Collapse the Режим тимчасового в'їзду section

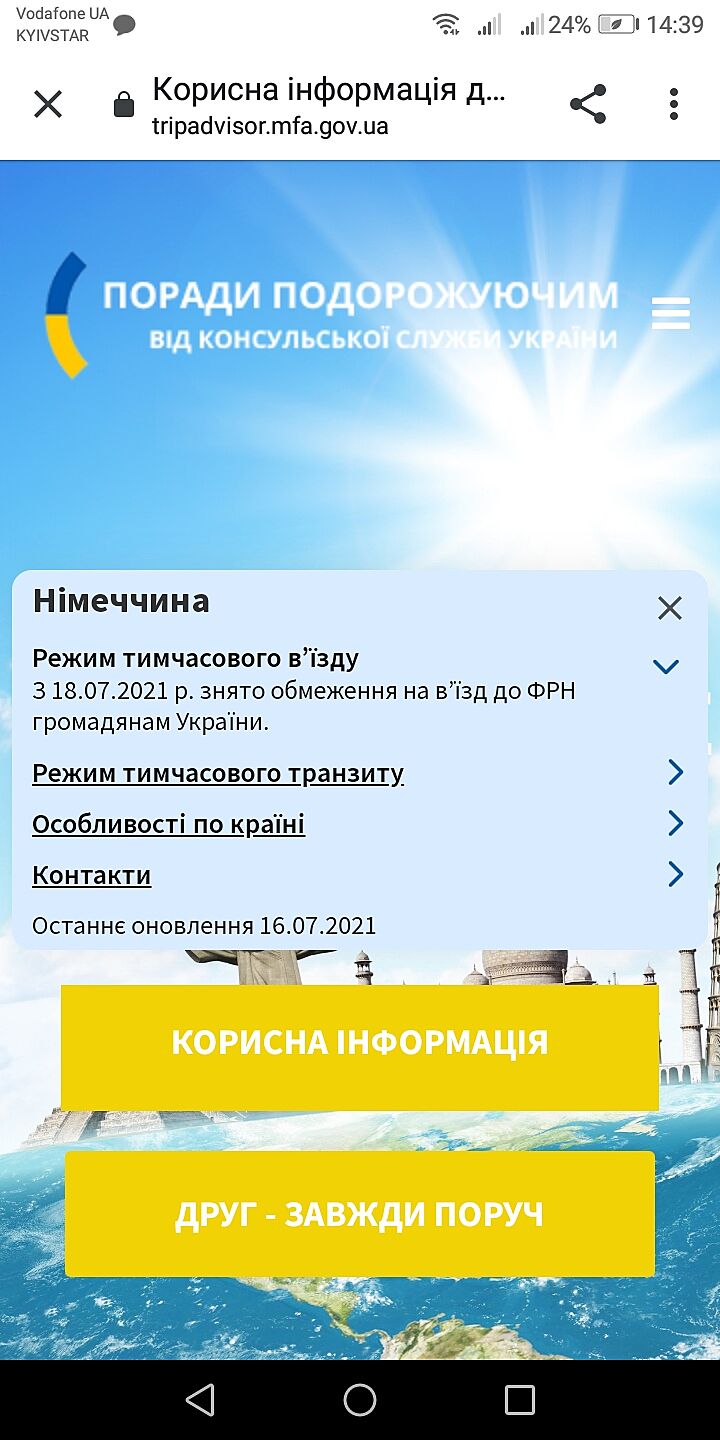[665, 666]
